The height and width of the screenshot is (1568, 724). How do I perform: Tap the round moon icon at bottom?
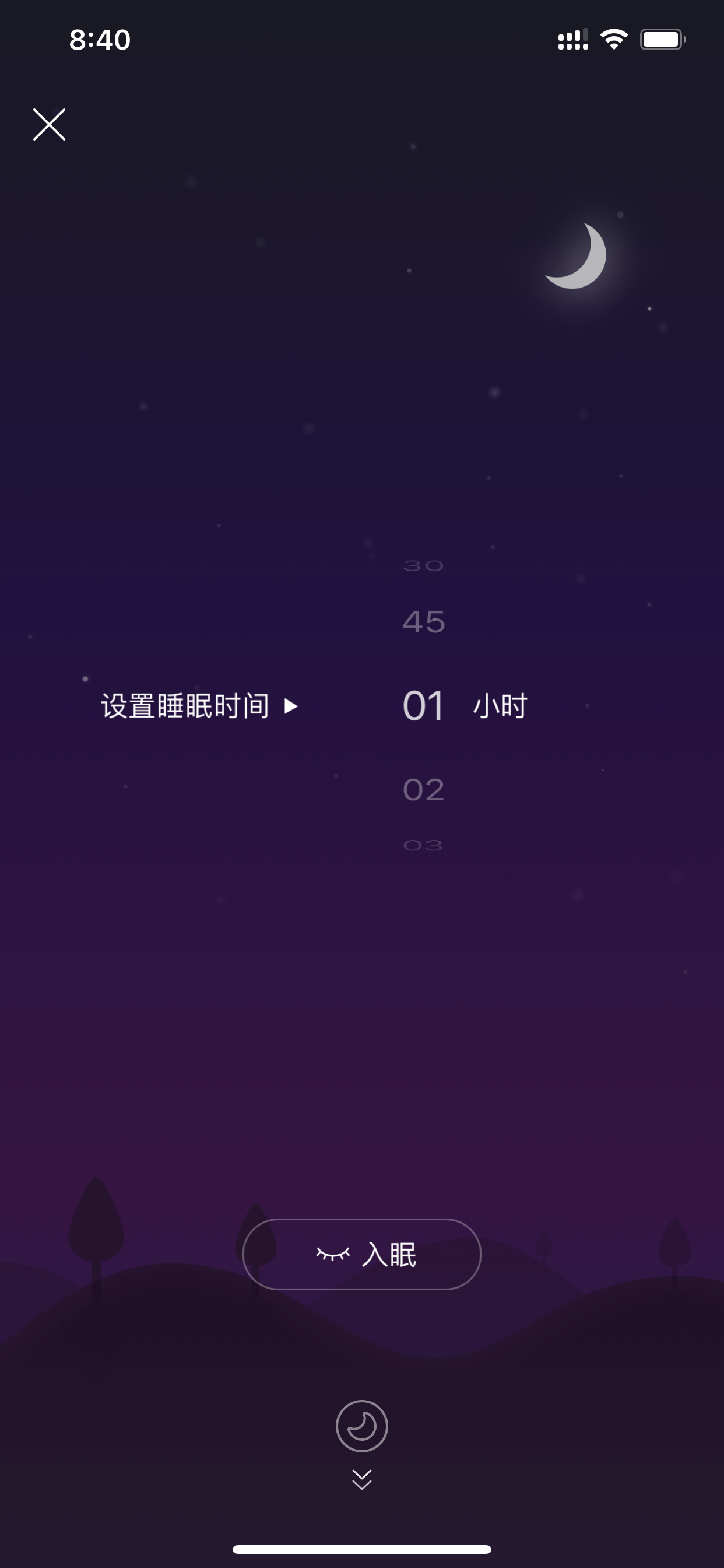361,1426
